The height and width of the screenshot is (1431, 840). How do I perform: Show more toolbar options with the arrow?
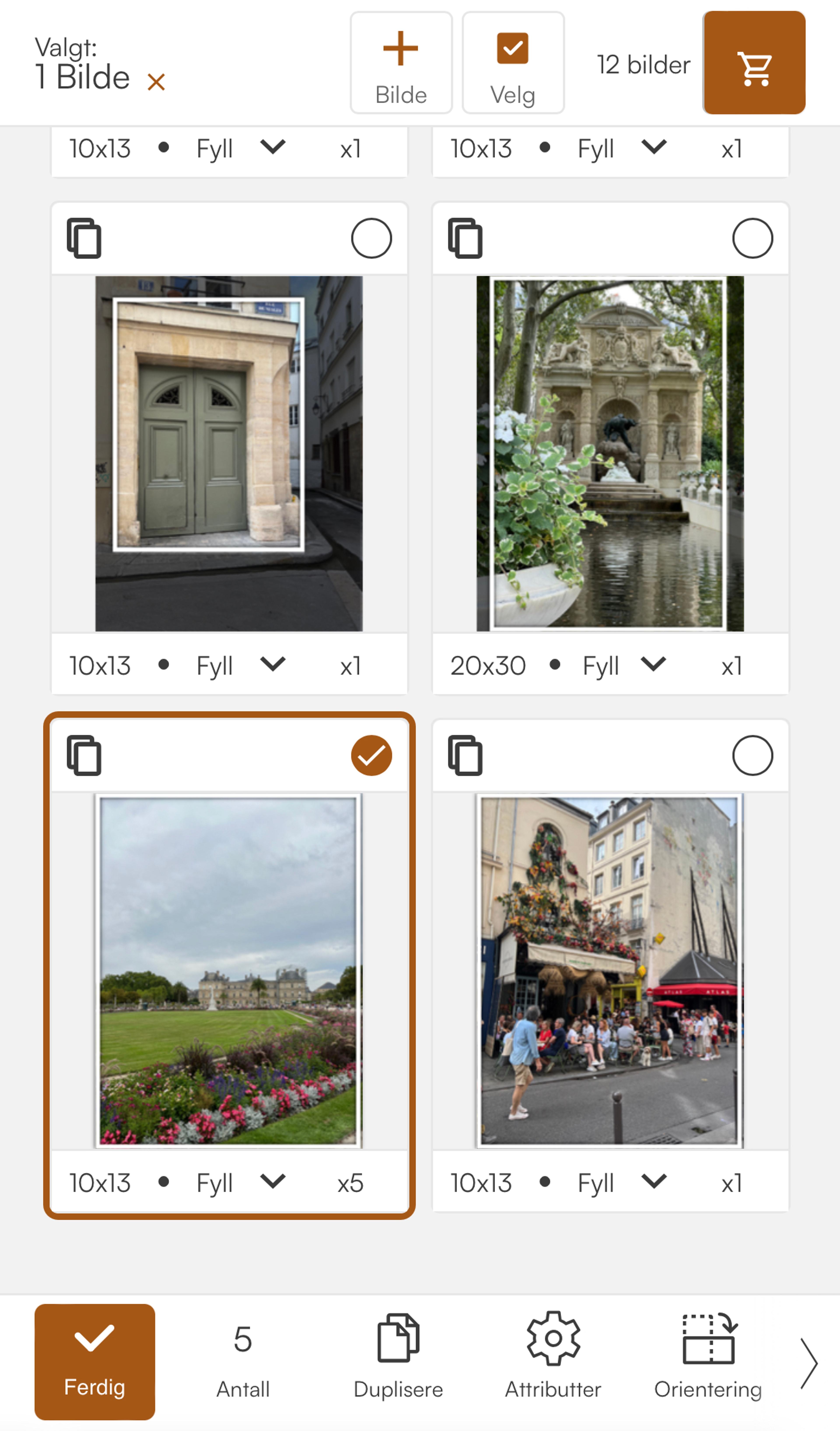pyautogui.click(x=808, y=1363)
